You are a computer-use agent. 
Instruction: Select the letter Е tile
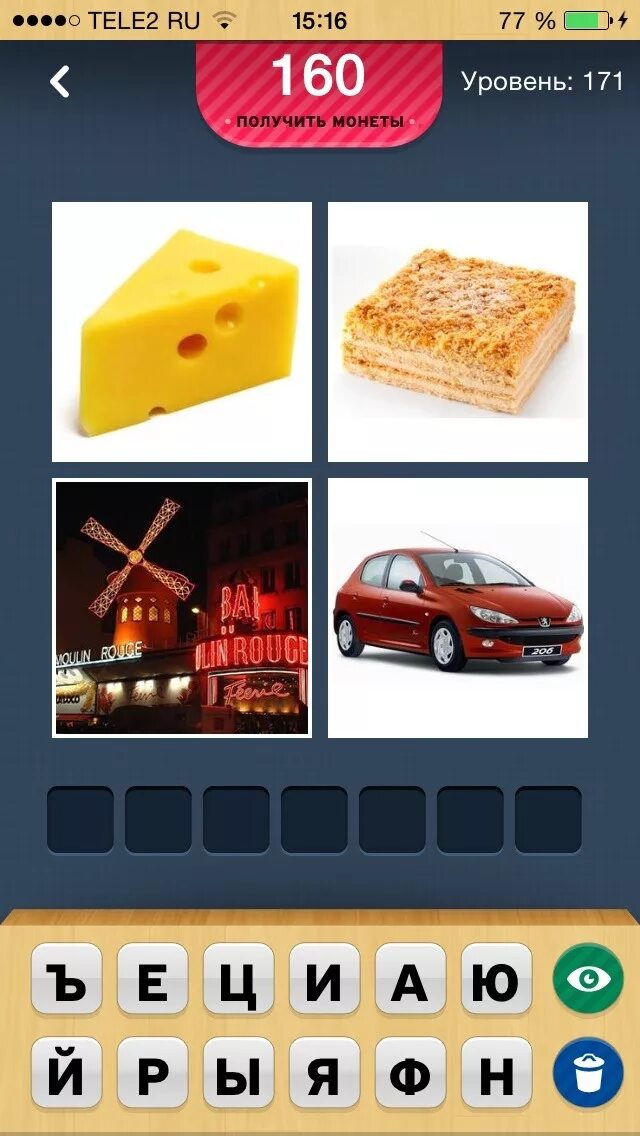152,981
